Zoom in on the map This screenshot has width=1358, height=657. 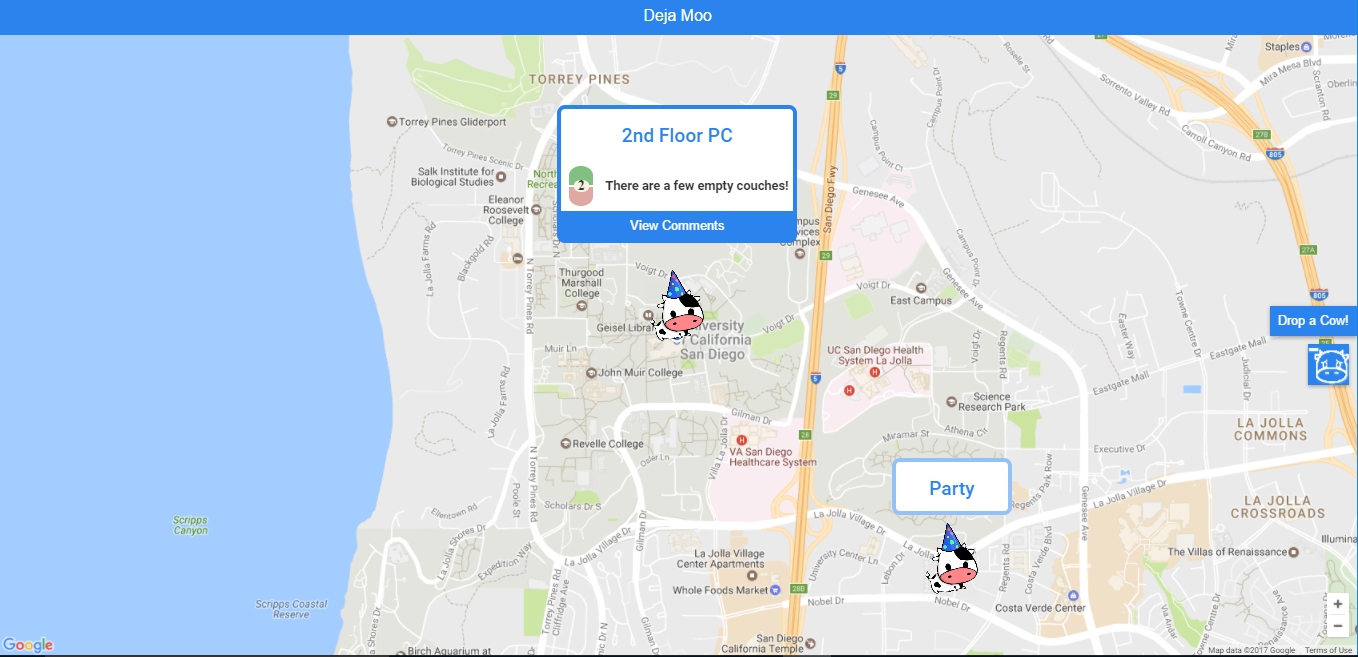pyautogui.click(x=1338, y=604)
